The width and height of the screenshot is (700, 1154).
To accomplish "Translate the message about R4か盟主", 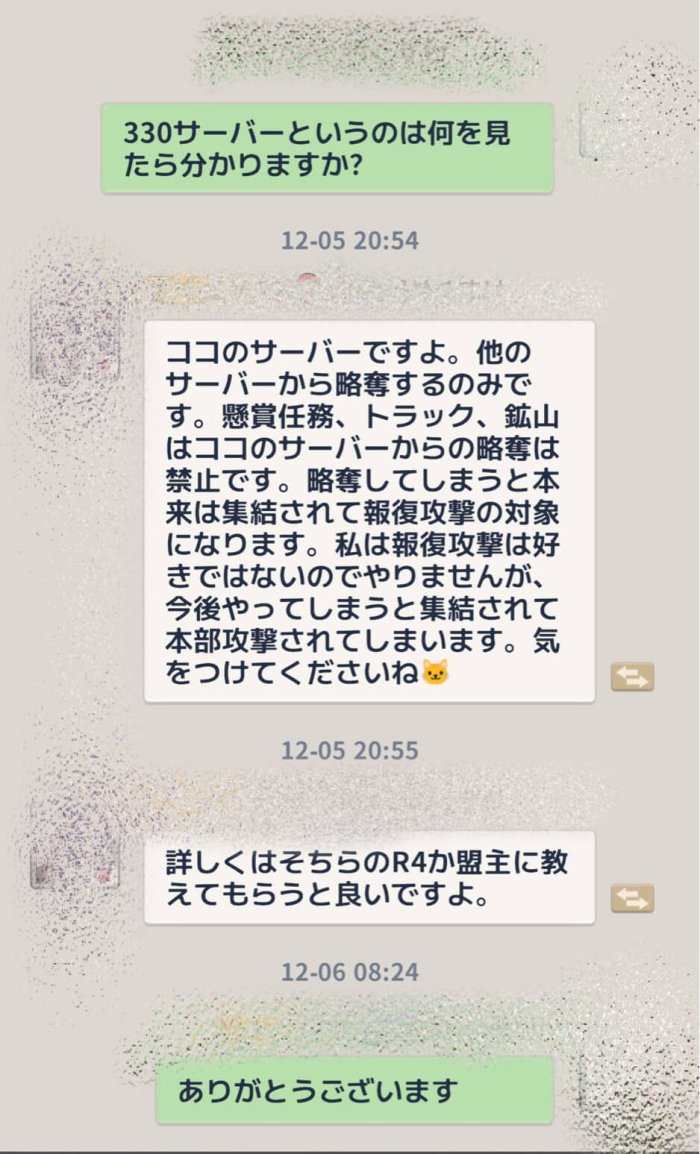I will pos(632,898).
